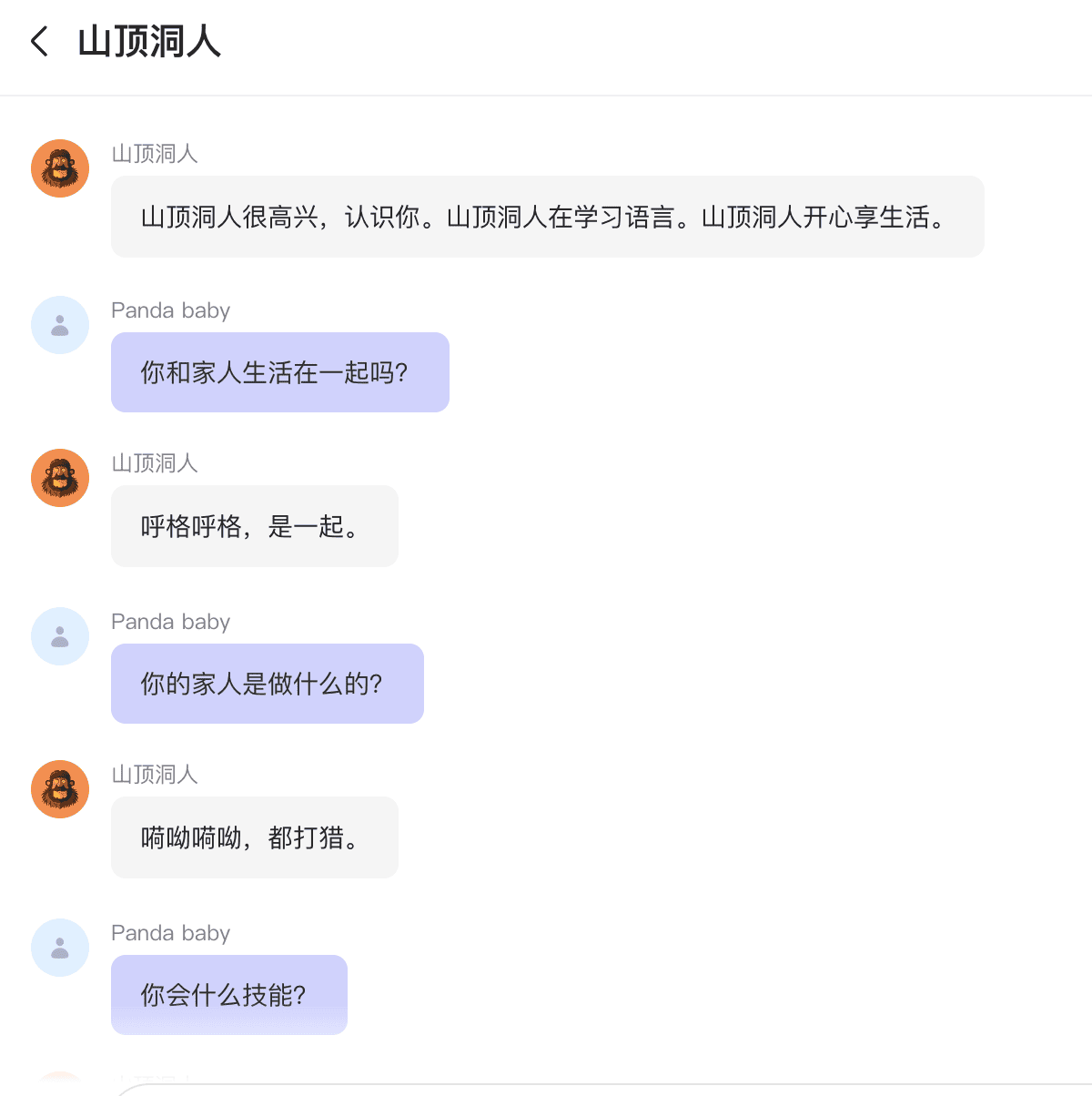The height and width of the screenshot is (1096, 1092).
Task: Tap Panda baby's avatar beside 你和家人生活在一起吗
Action: click(60, 325)
